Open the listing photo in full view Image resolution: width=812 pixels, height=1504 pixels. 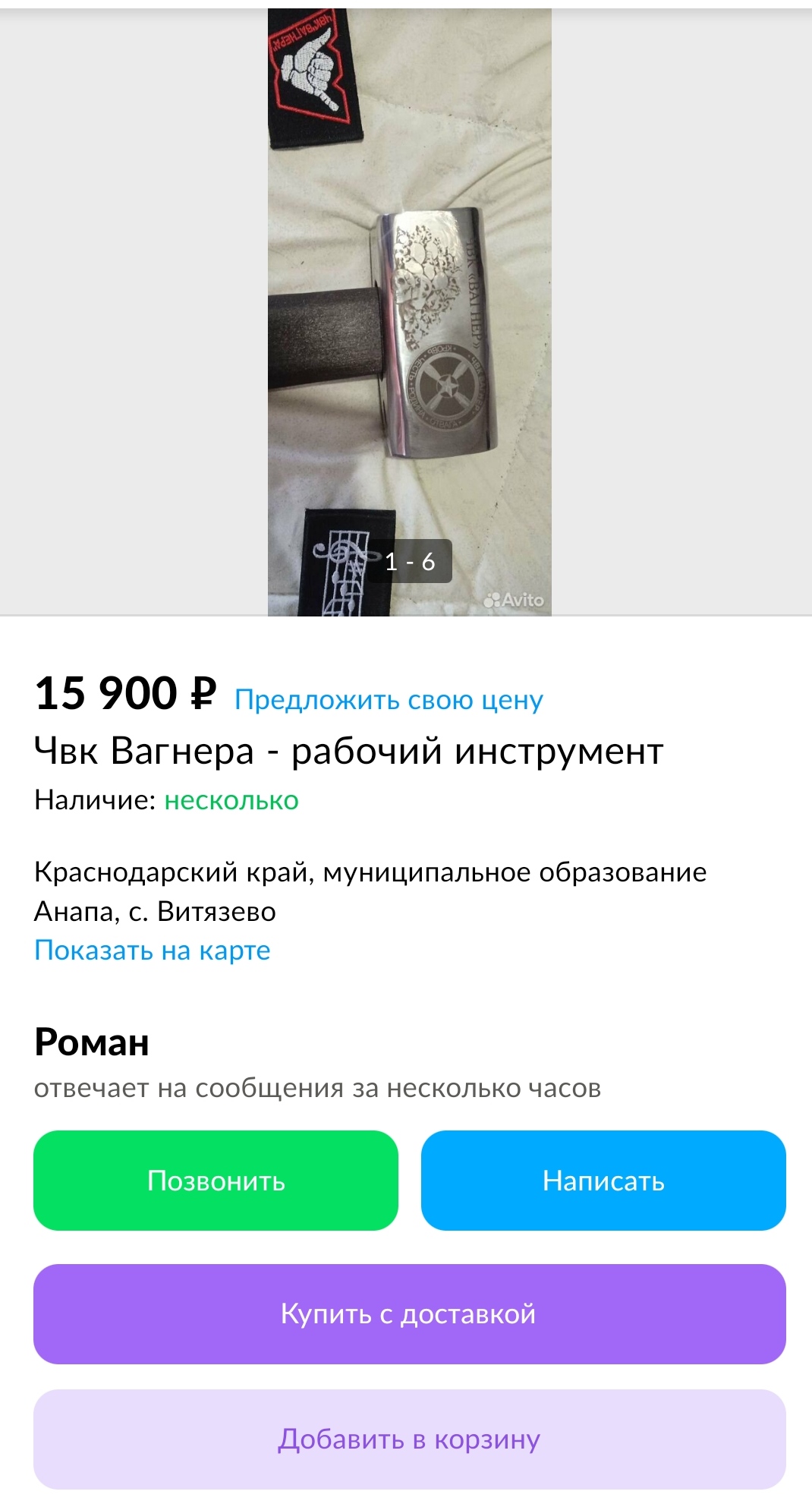pyautogui.click(x=409, y=311)
